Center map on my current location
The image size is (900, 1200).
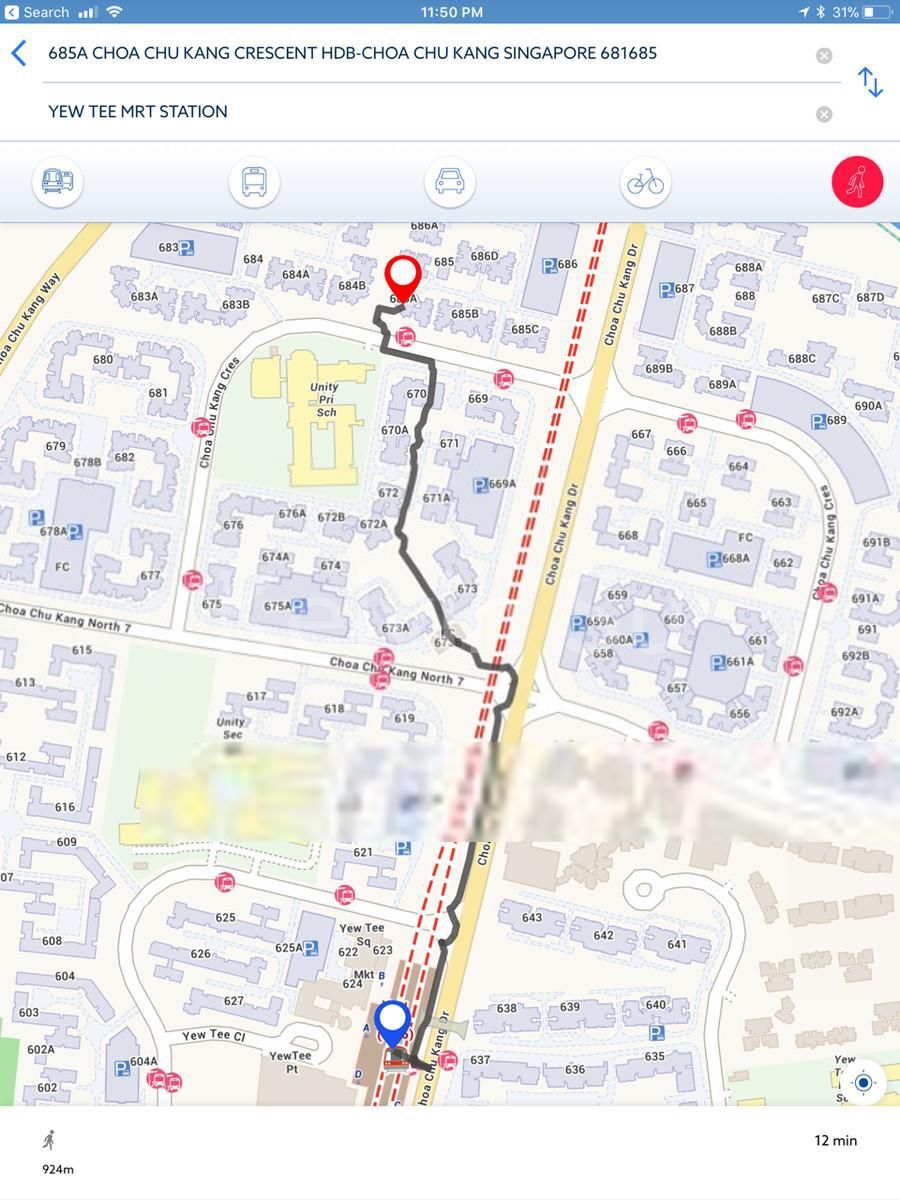[x=863, y=1082]
